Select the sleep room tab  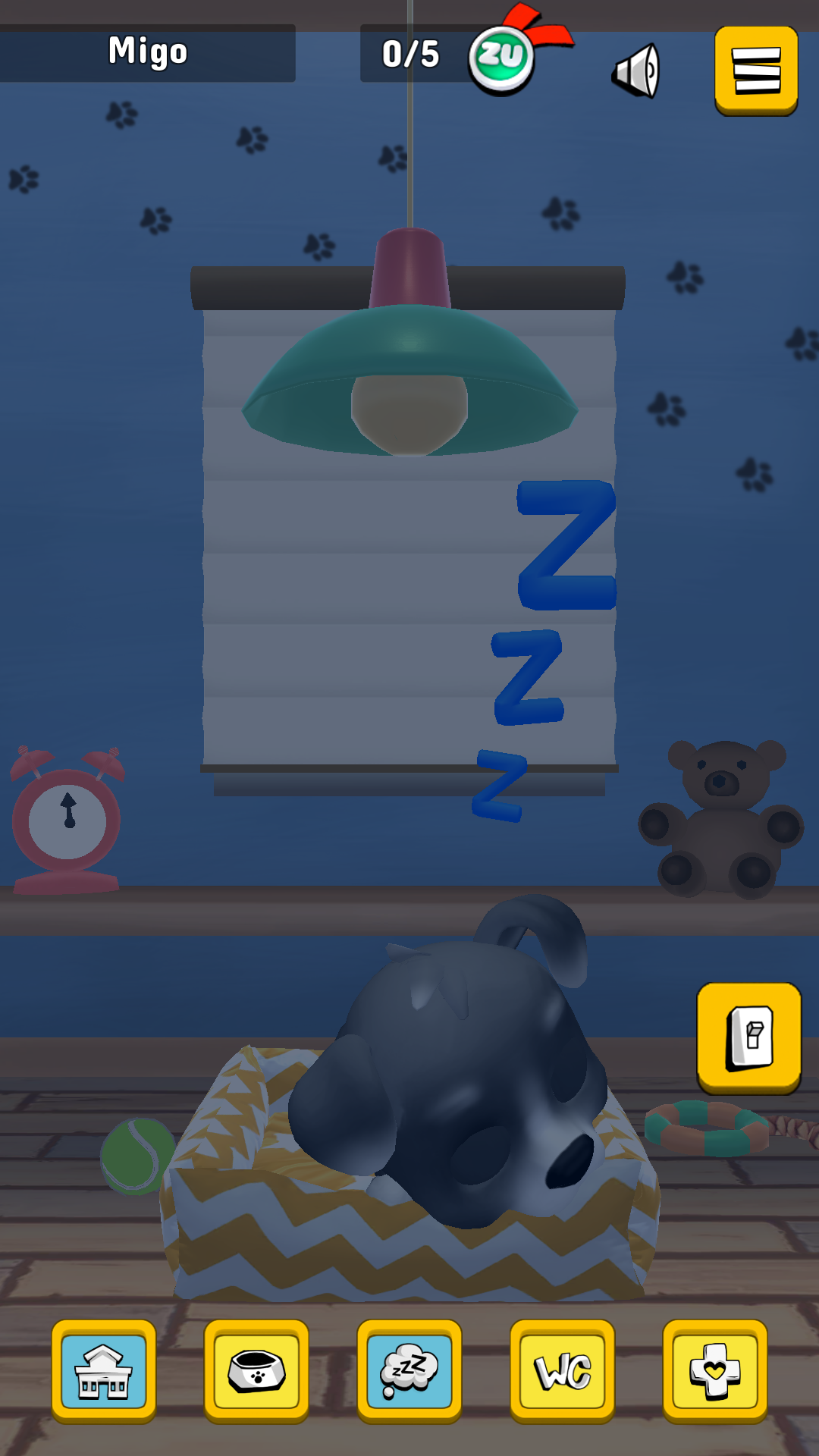click(409, 1370)
